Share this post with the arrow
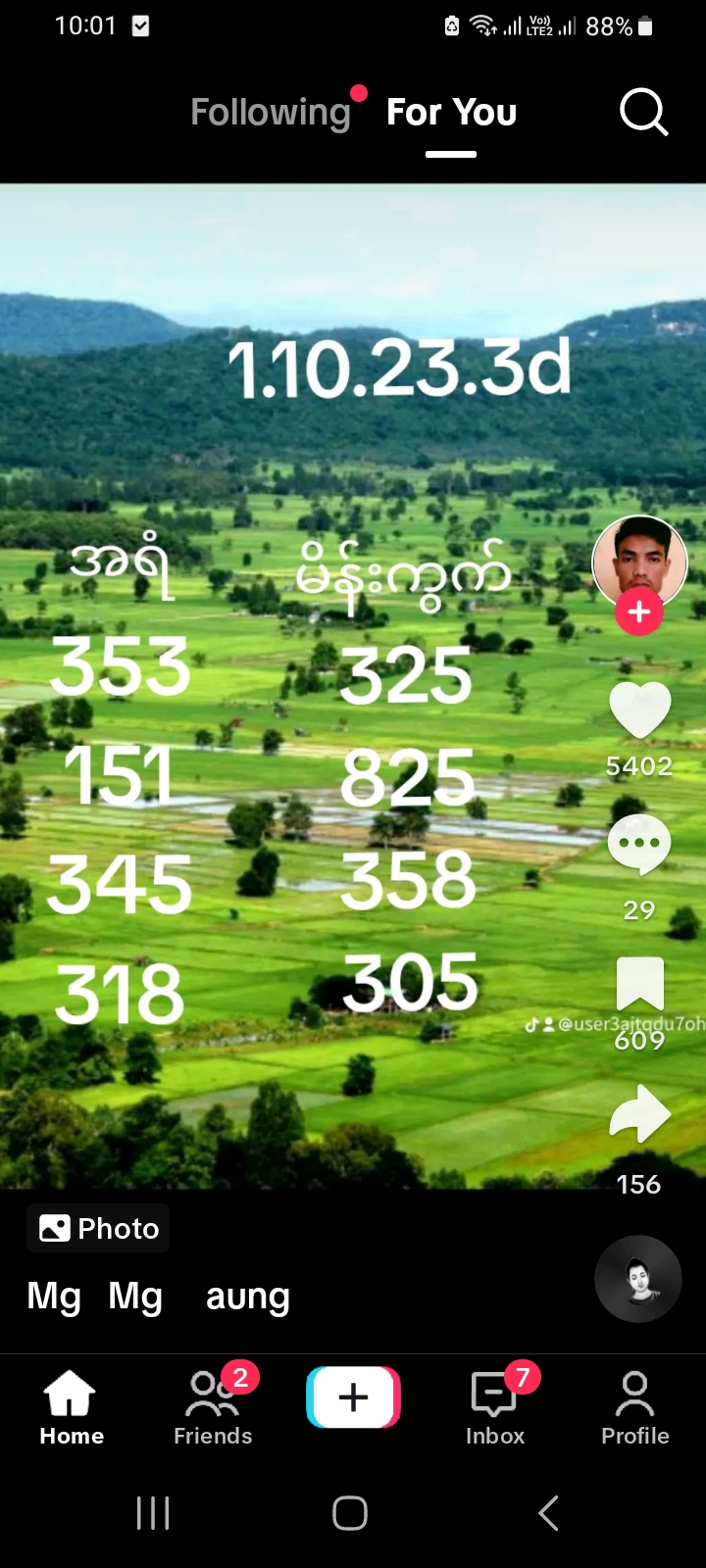The height and width of the screenshot is (1568, 706). pyautogui.click(x=639, y=1114)
